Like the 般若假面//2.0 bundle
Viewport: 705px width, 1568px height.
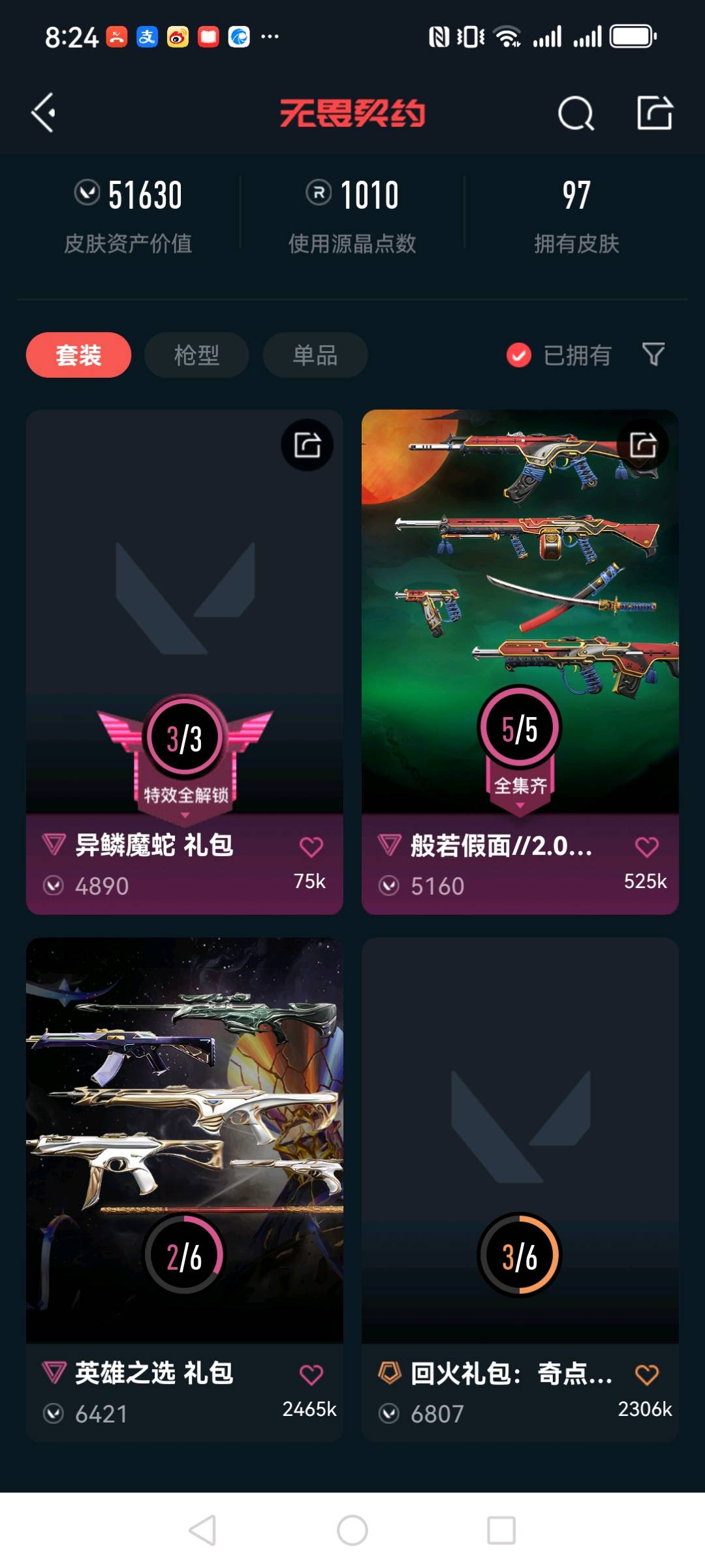pos(647,847)
